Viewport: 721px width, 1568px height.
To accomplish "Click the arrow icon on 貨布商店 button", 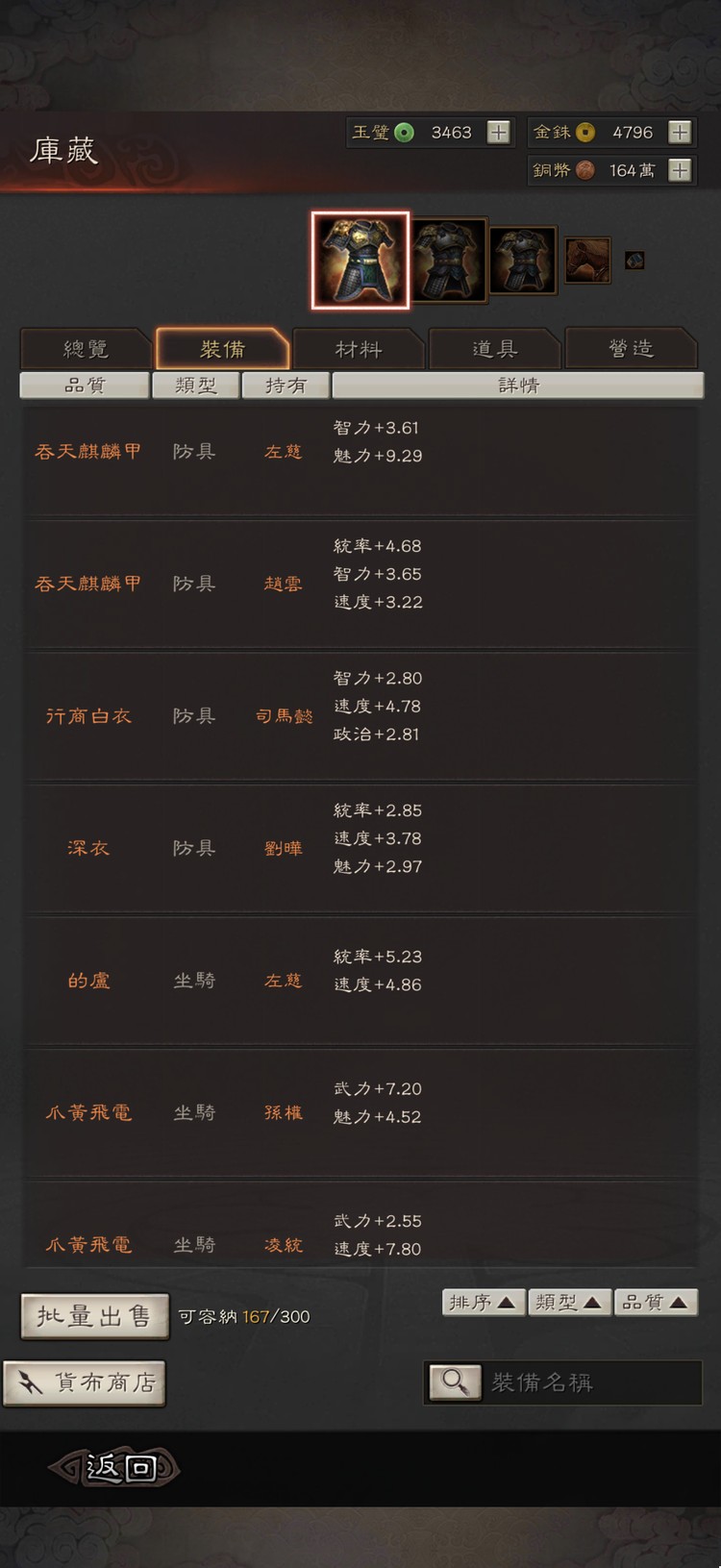I will tap(31, 1382).
